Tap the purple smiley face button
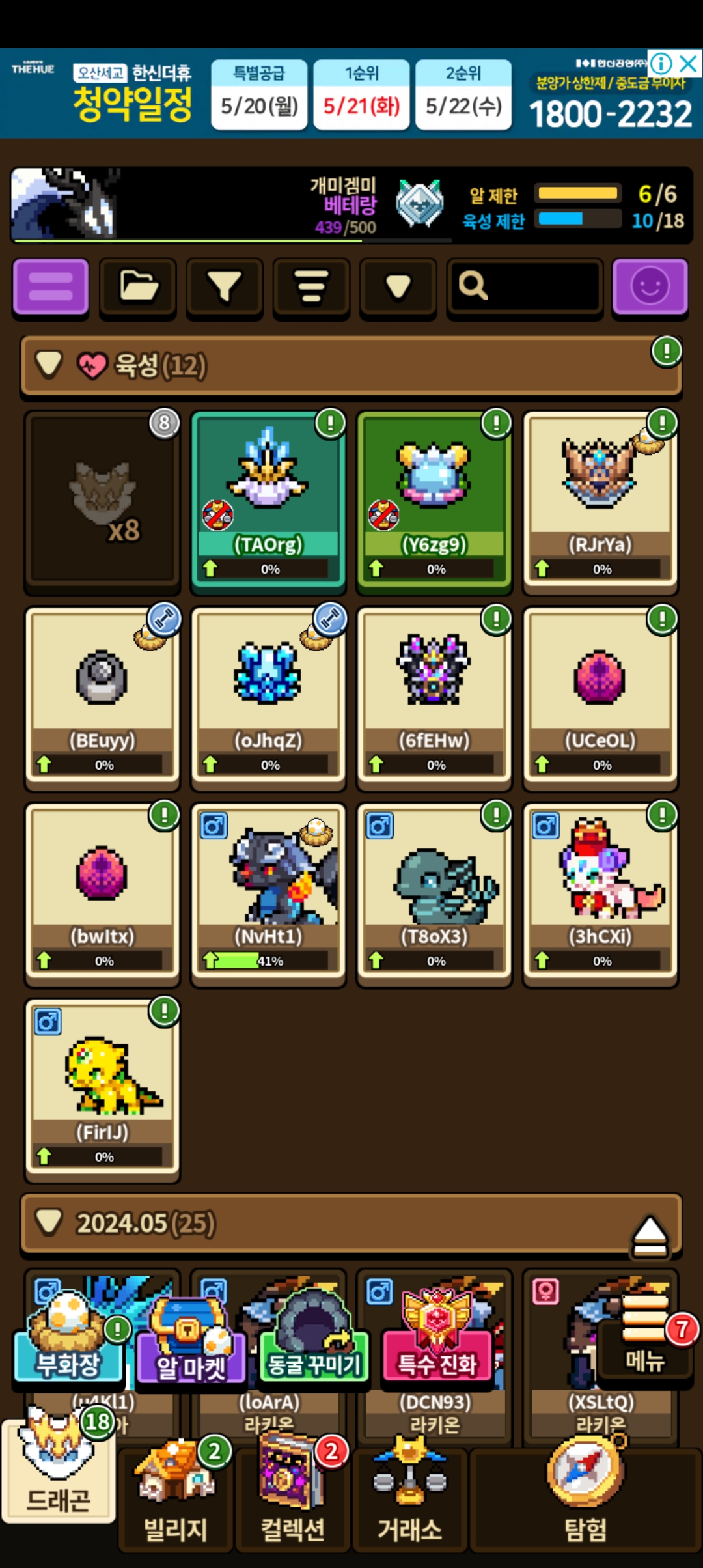The image size is (703, 1568). [650, 287]
